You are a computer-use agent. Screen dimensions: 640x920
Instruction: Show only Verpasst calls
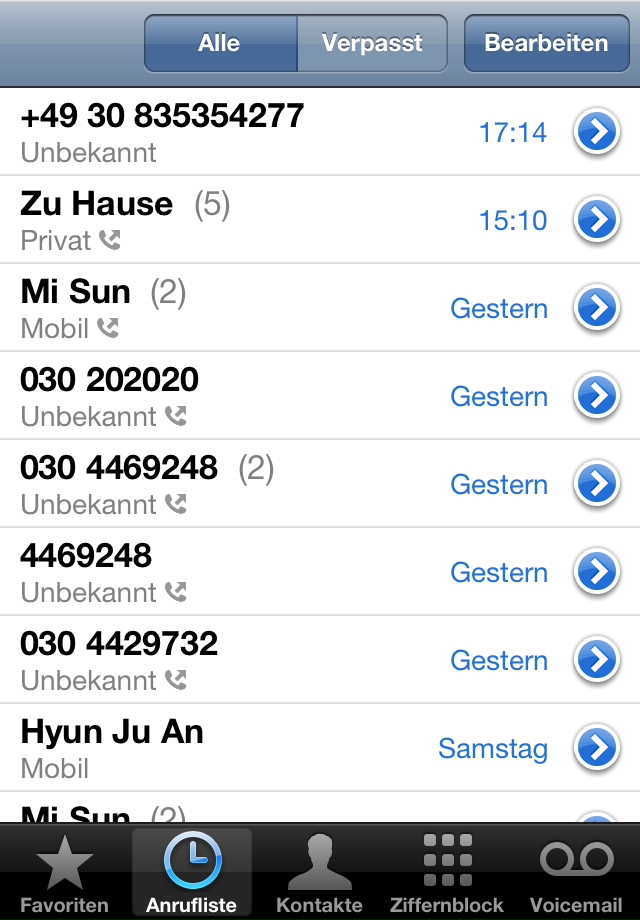(x=372, y=44)
